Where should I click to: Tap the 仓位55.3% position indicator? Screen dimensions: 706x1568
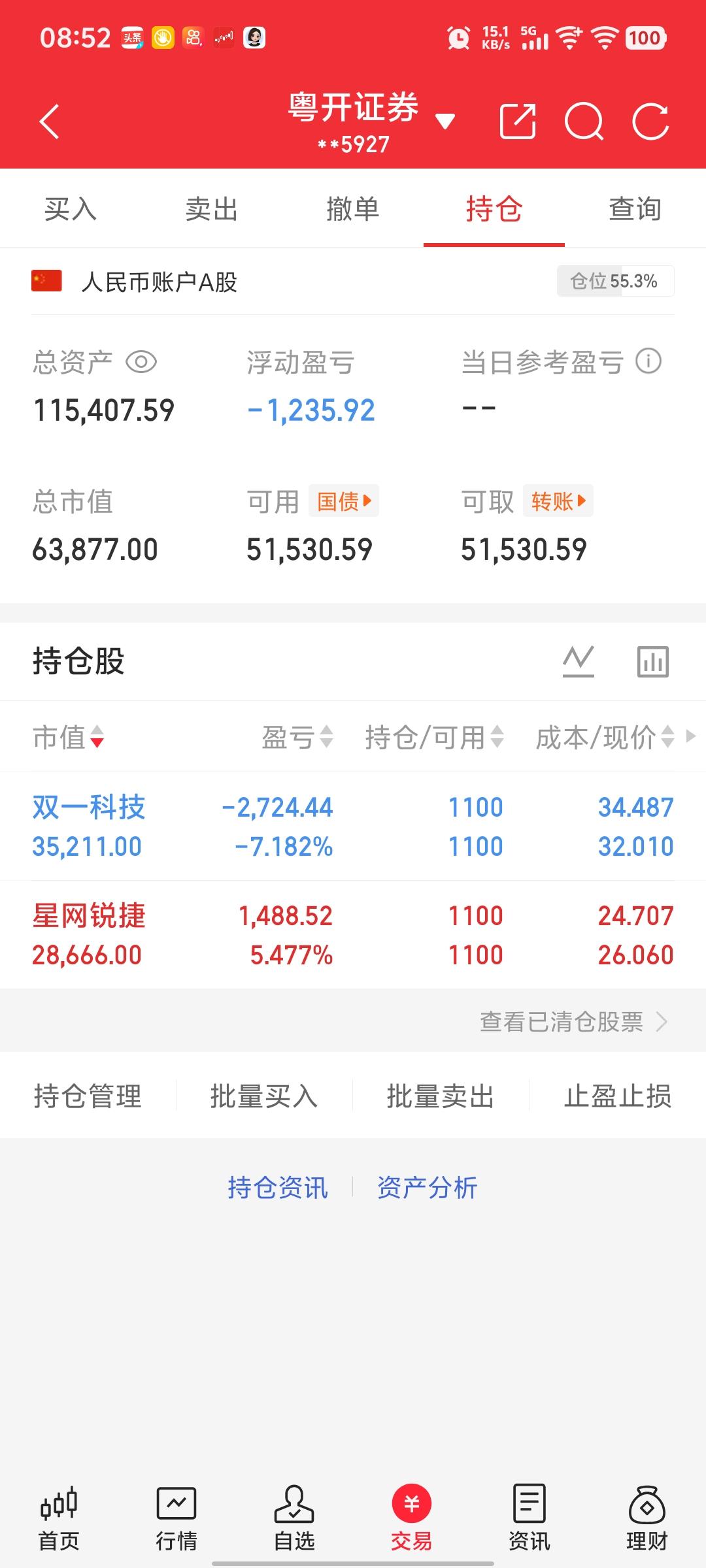click(614, 281)
